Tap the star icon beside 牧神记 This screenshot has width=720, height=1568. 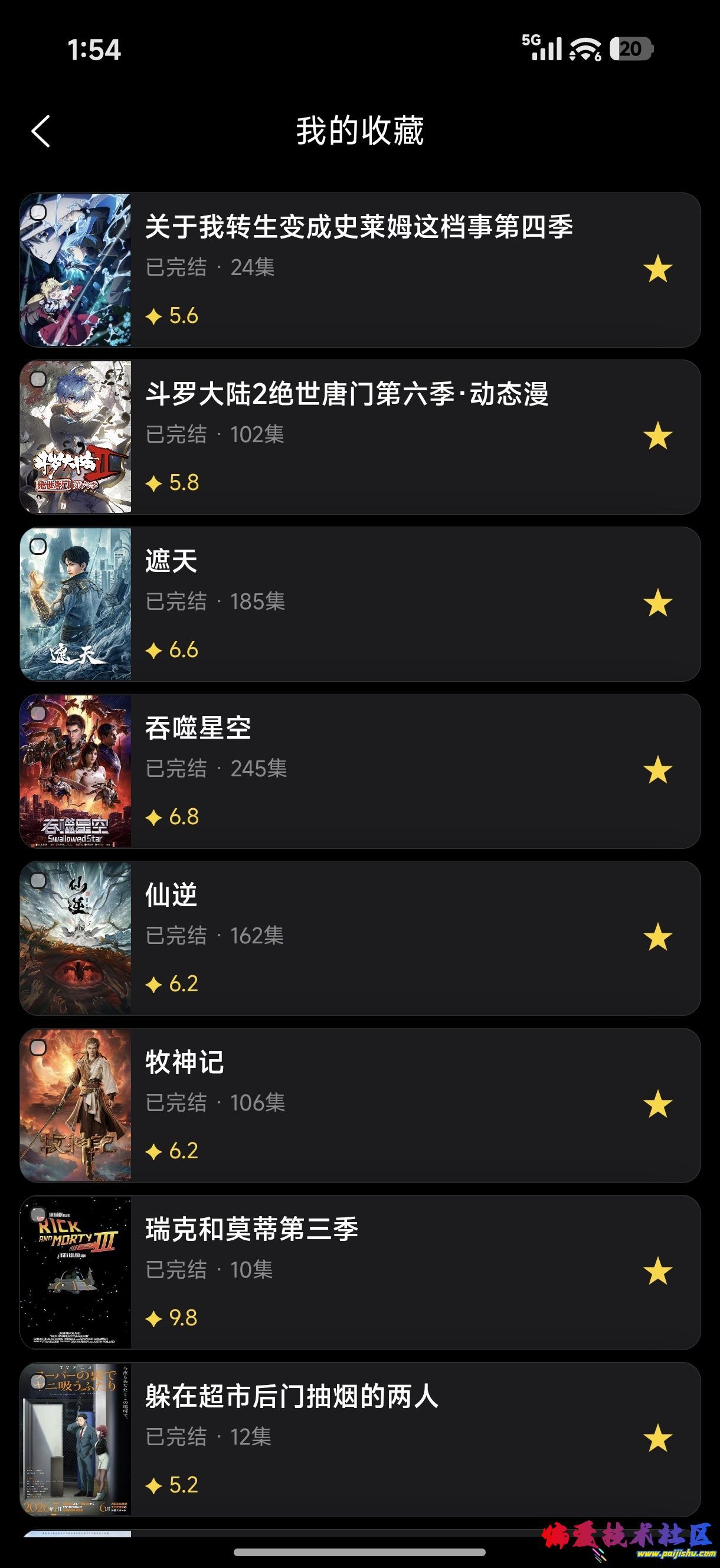[x=658, y=1104]
